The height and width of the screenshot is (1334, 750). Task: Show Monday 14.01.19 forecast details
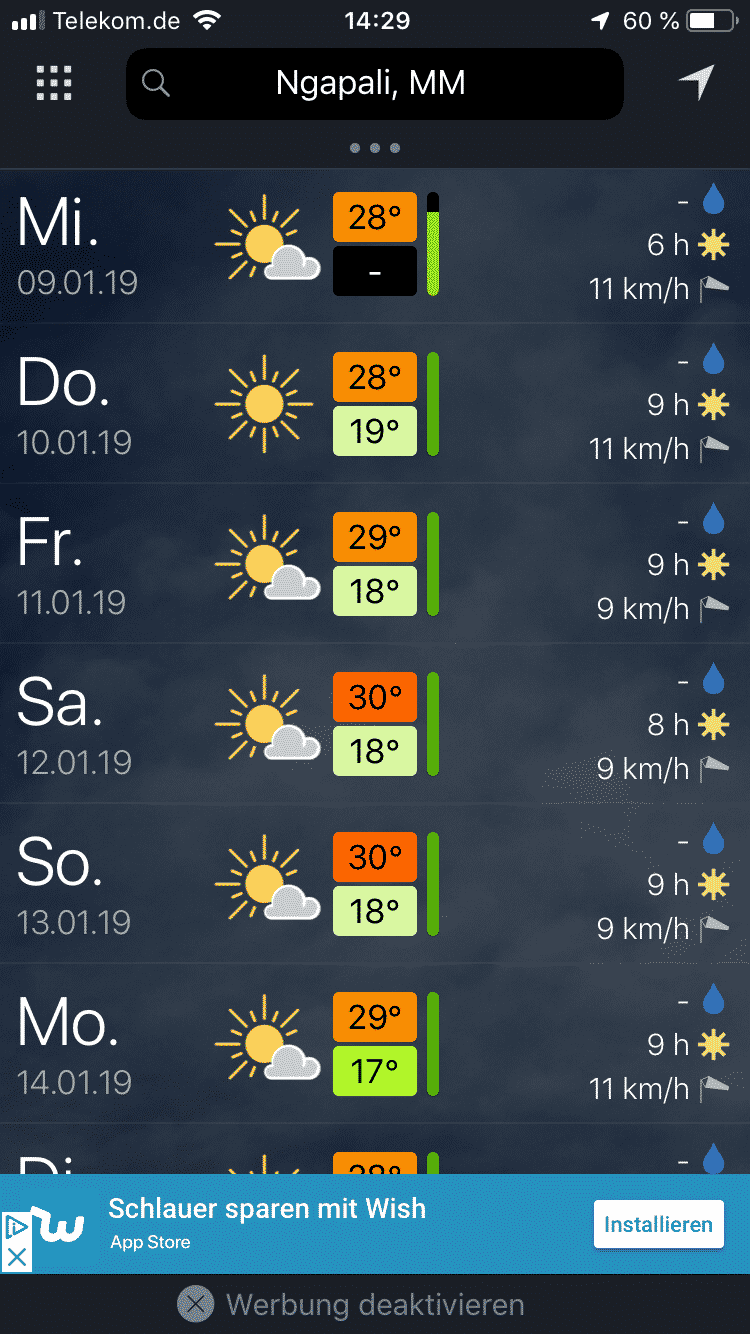(375, 1043)
